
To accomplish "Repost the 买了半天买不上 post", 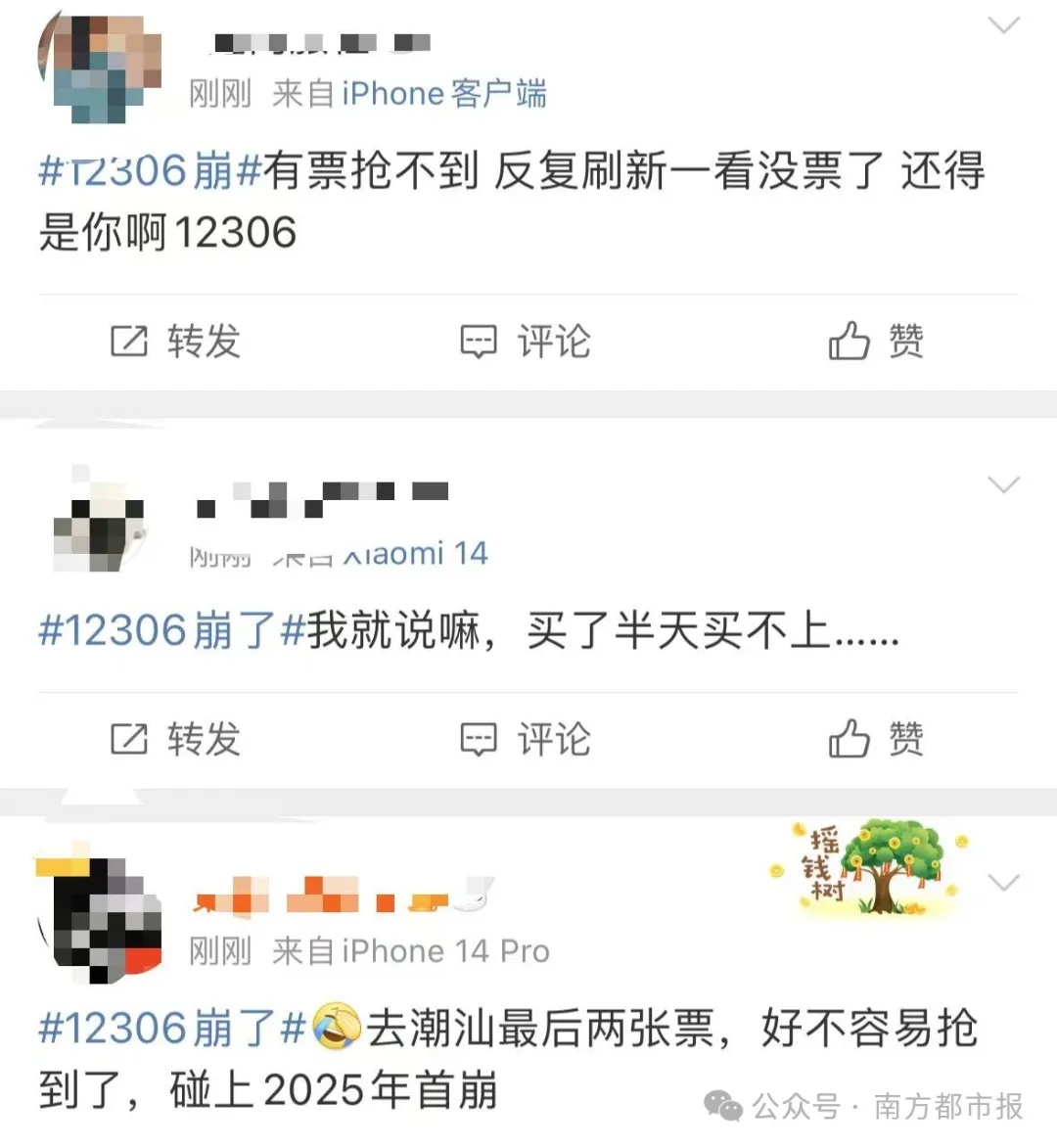I will pos(175,739).
